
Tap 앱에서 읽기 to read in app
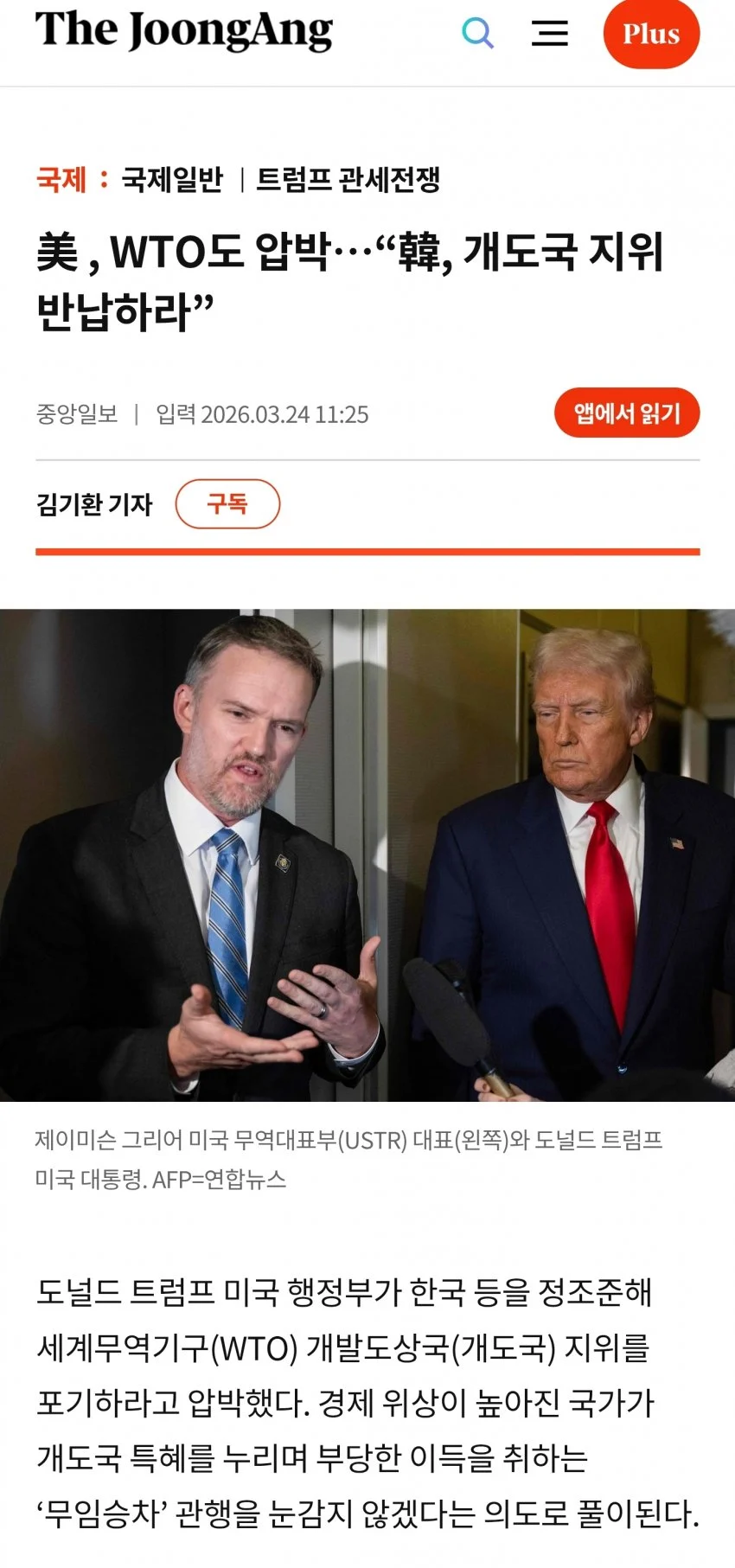[x=627, y=413]
